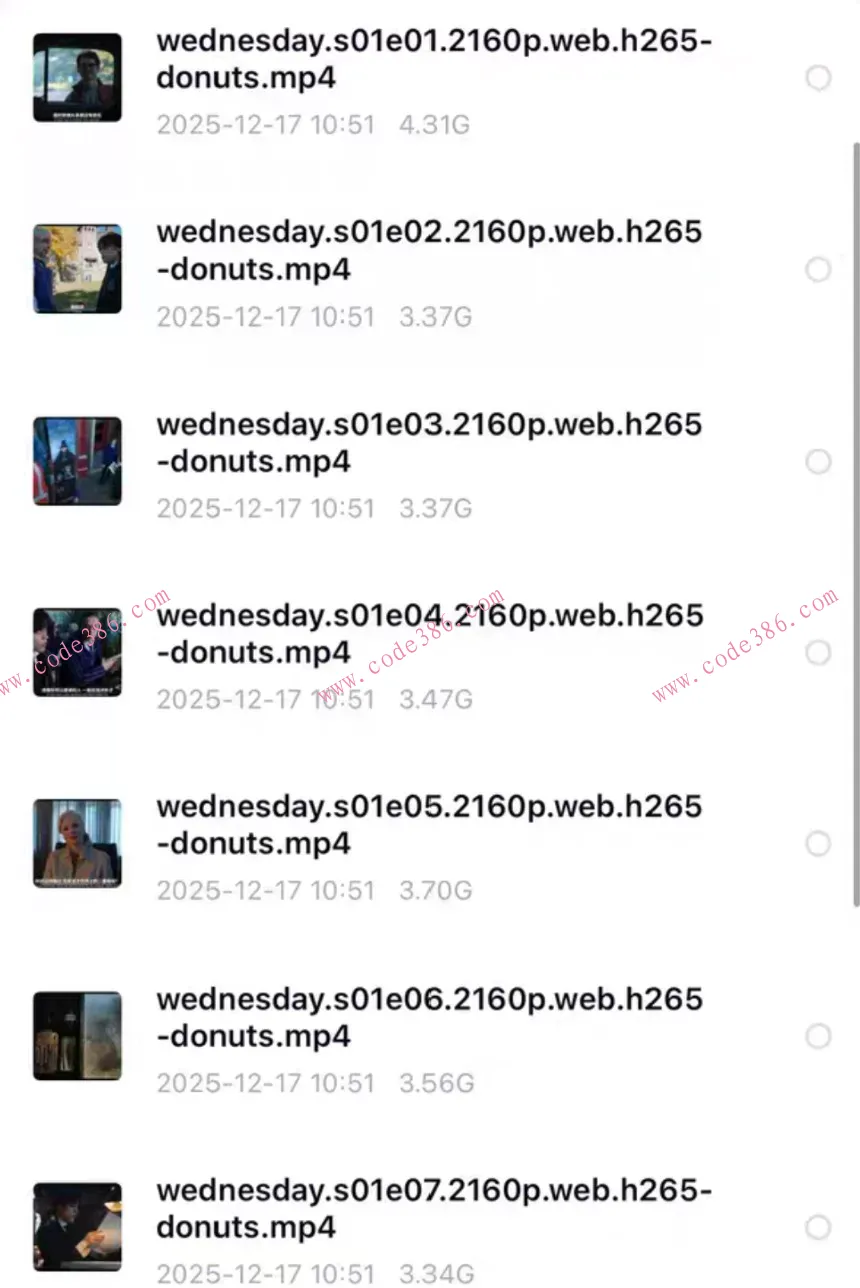Check the selection circle for wednesday.s01e05
The image size is (860, 1288).
[818, 844]
